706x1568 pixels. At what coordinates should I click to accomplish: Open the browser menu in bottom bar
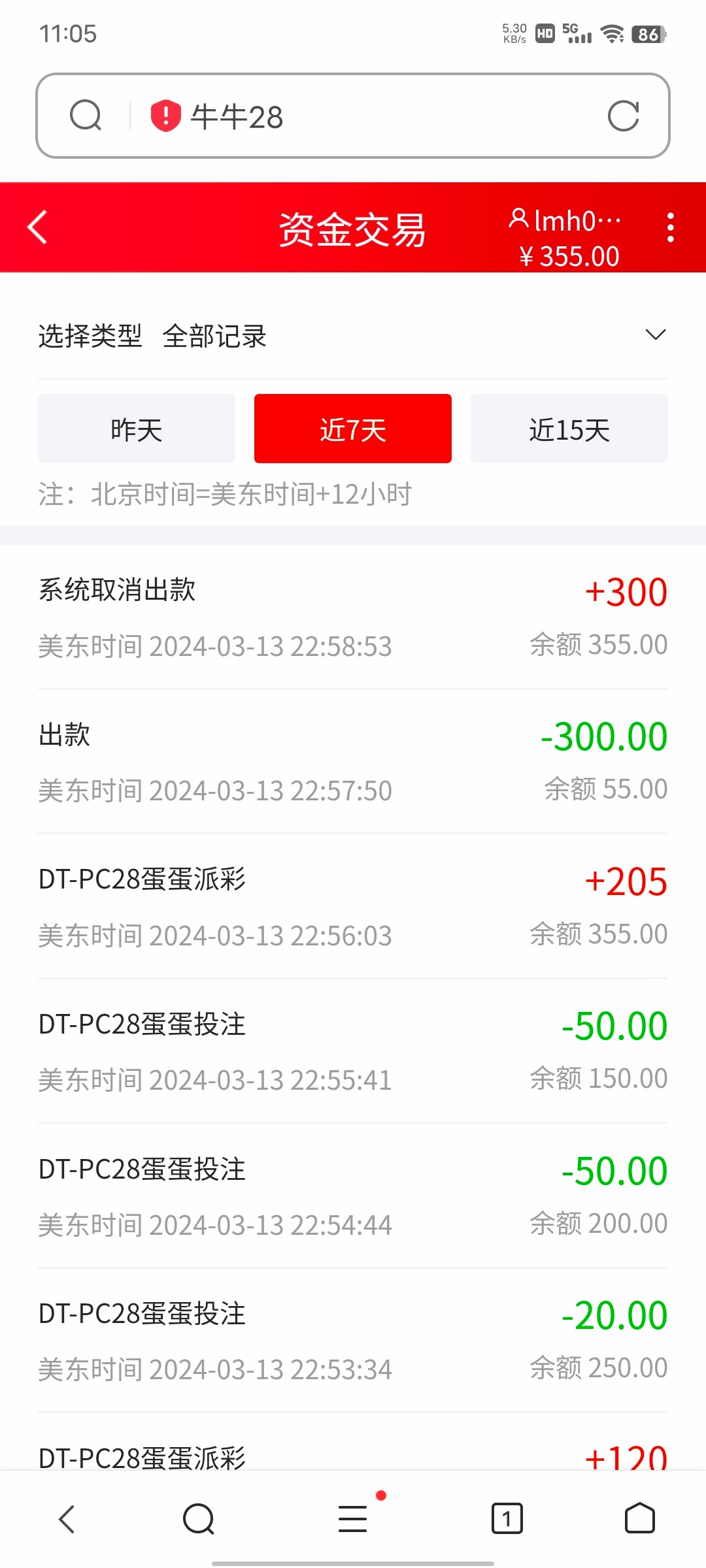[x=353, y=1518]
